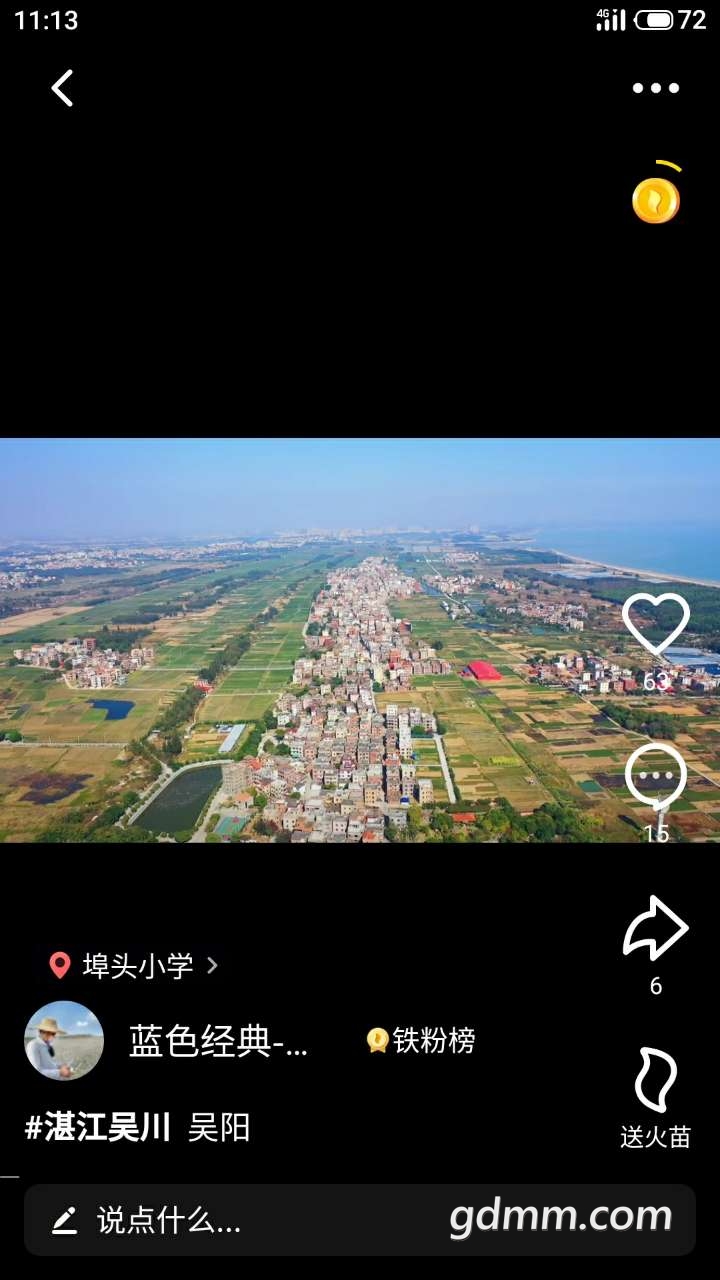Open the three-dot overflow menu
Image resolution: width=720 pixels, height=1280 pixels.
655,88
